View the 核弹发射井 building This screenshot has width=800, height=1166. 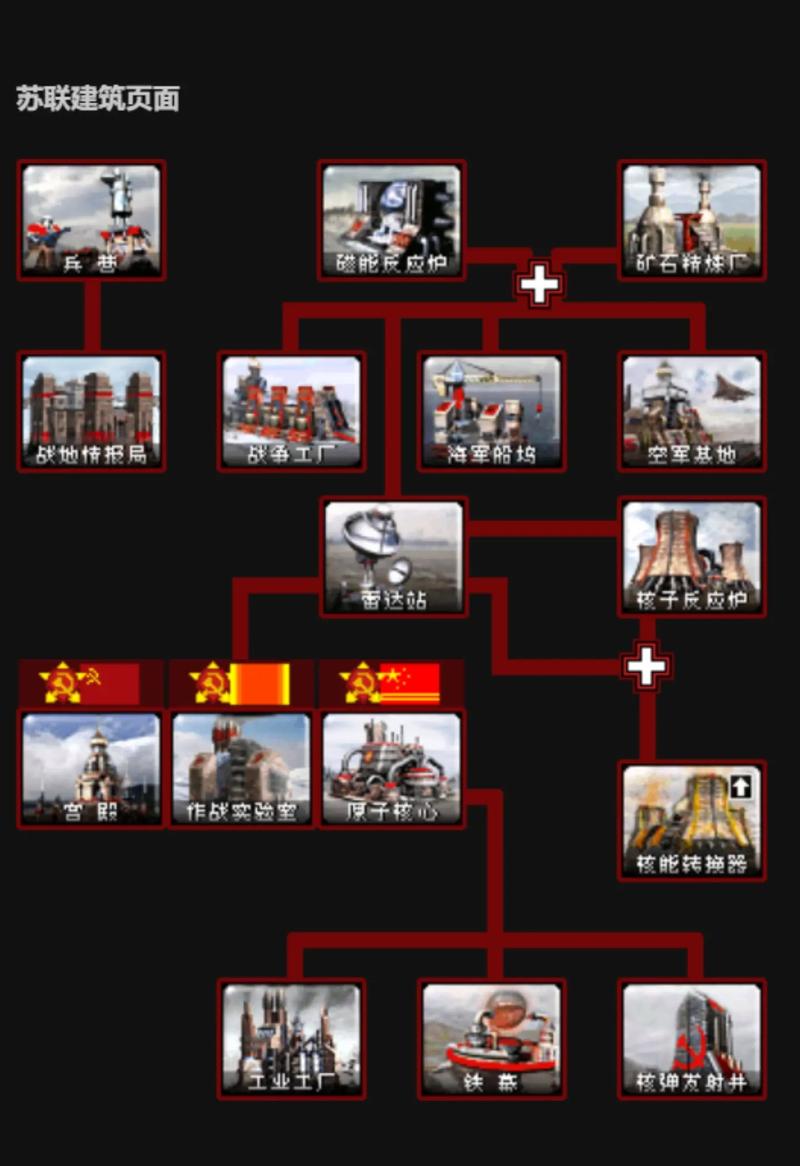coord(692,1039)
